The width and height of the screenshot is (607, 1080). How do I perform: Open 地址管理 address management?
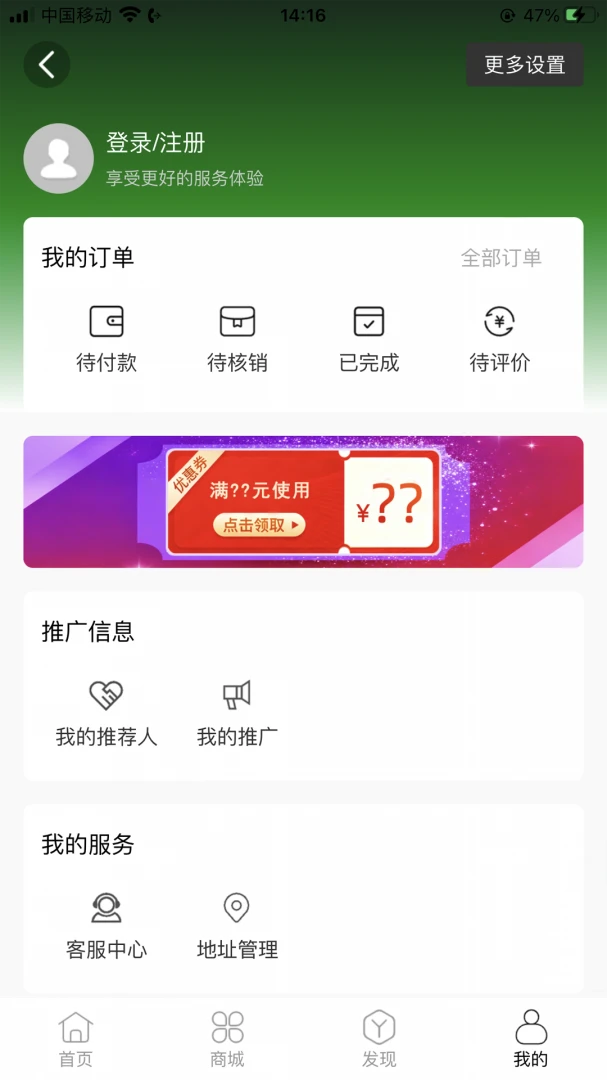click(x=237, y=926)
